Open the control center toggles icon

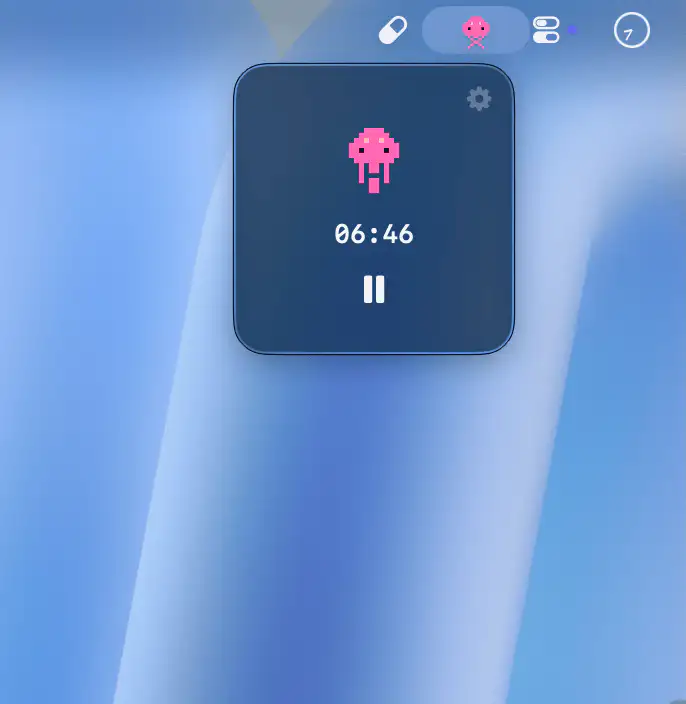click(x=546, y=30)
